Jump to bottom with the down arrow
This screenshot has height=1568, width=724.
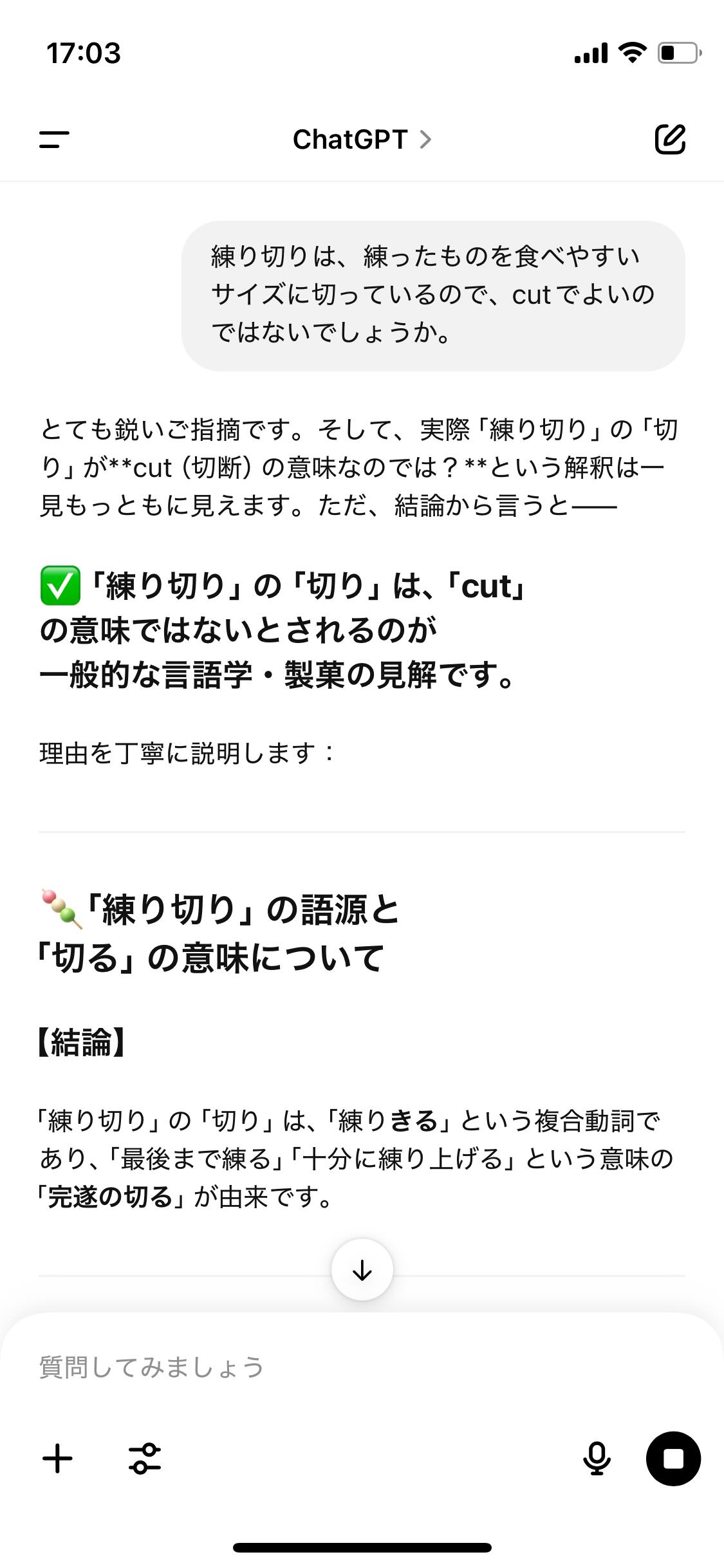click(362, 1270)
